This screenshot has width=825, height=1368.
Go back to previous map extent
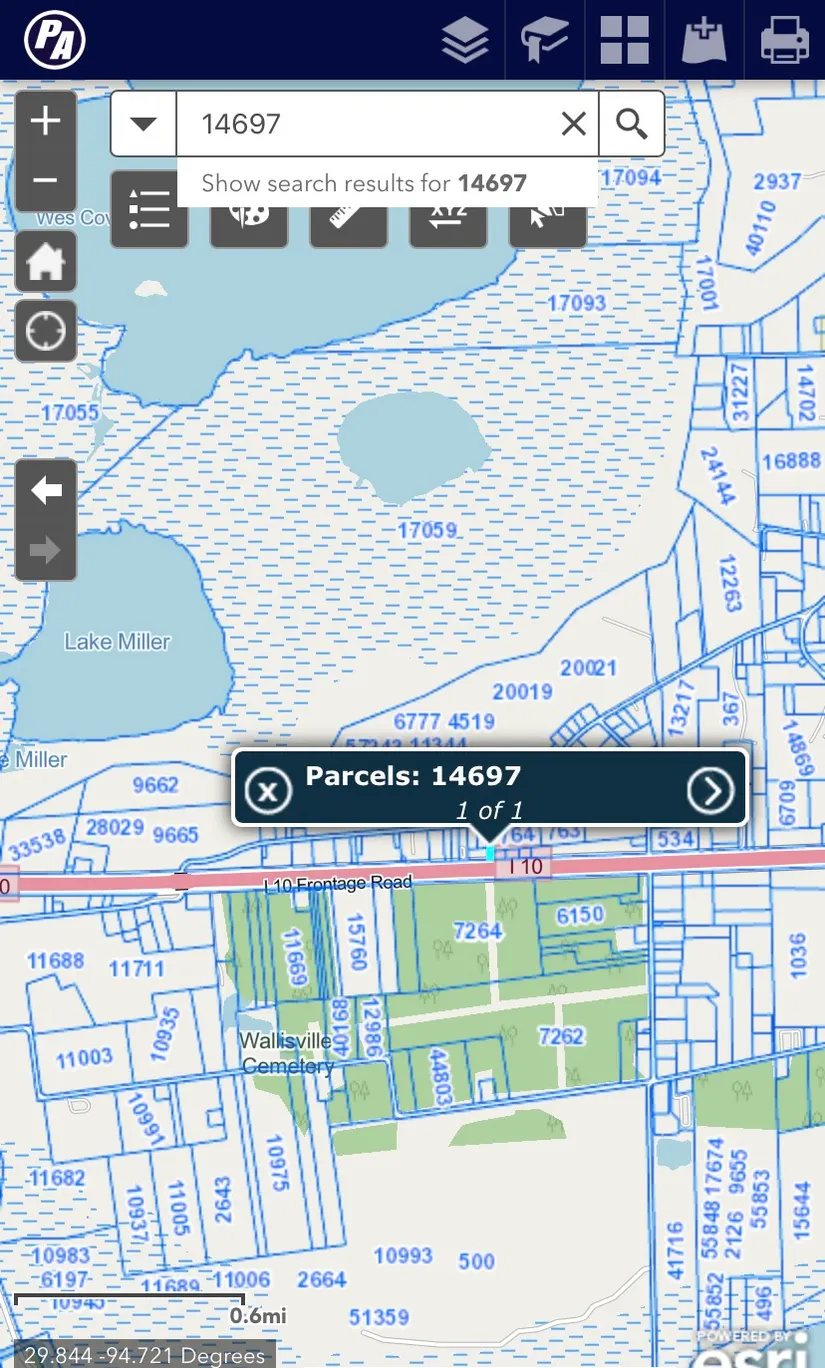(x=45, y=490)
